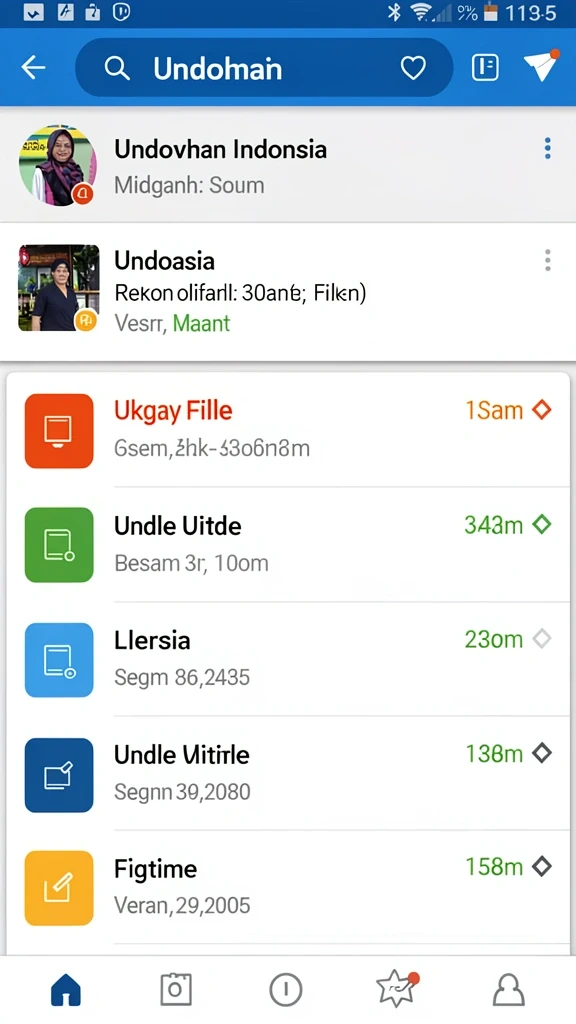
Task: Open options menu for Undovhan Indonsia
Action: (x=547, y=148)
